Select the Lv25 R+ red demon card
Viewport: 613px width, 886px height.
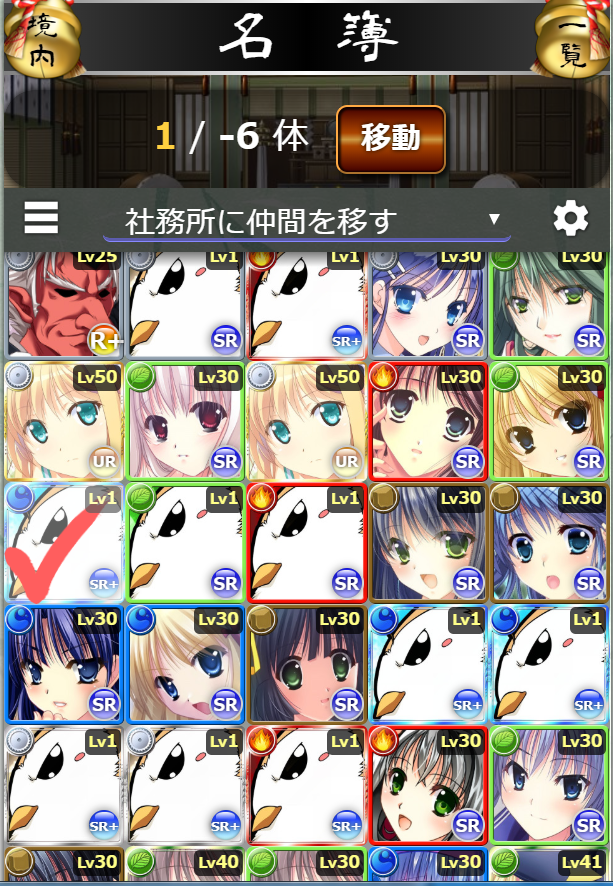coord(63,305)
